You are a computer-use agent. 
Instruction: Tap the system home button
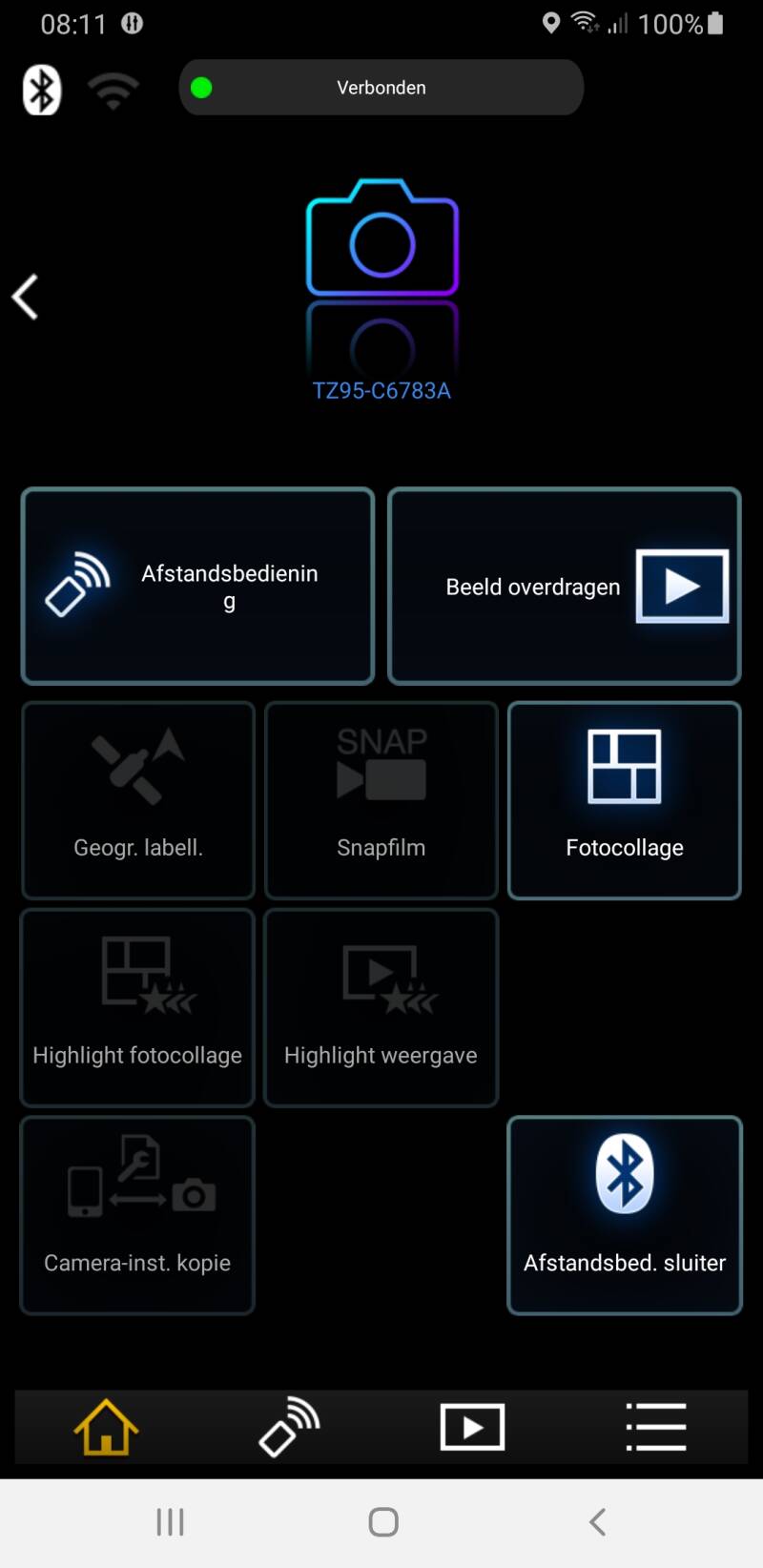383,1522
